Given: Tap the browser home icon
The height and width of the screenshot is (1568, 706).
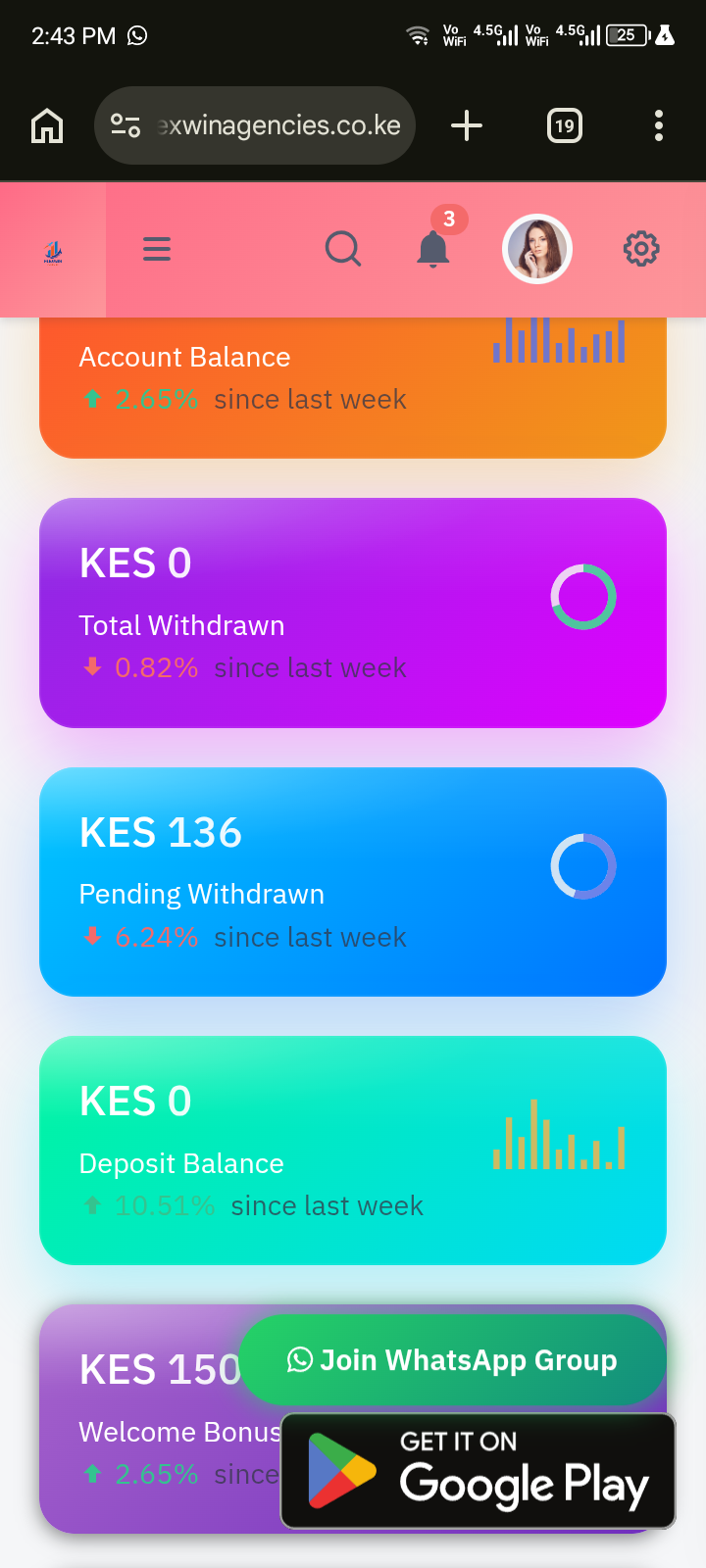Looking at the screenshot, I should coord(46,125).
